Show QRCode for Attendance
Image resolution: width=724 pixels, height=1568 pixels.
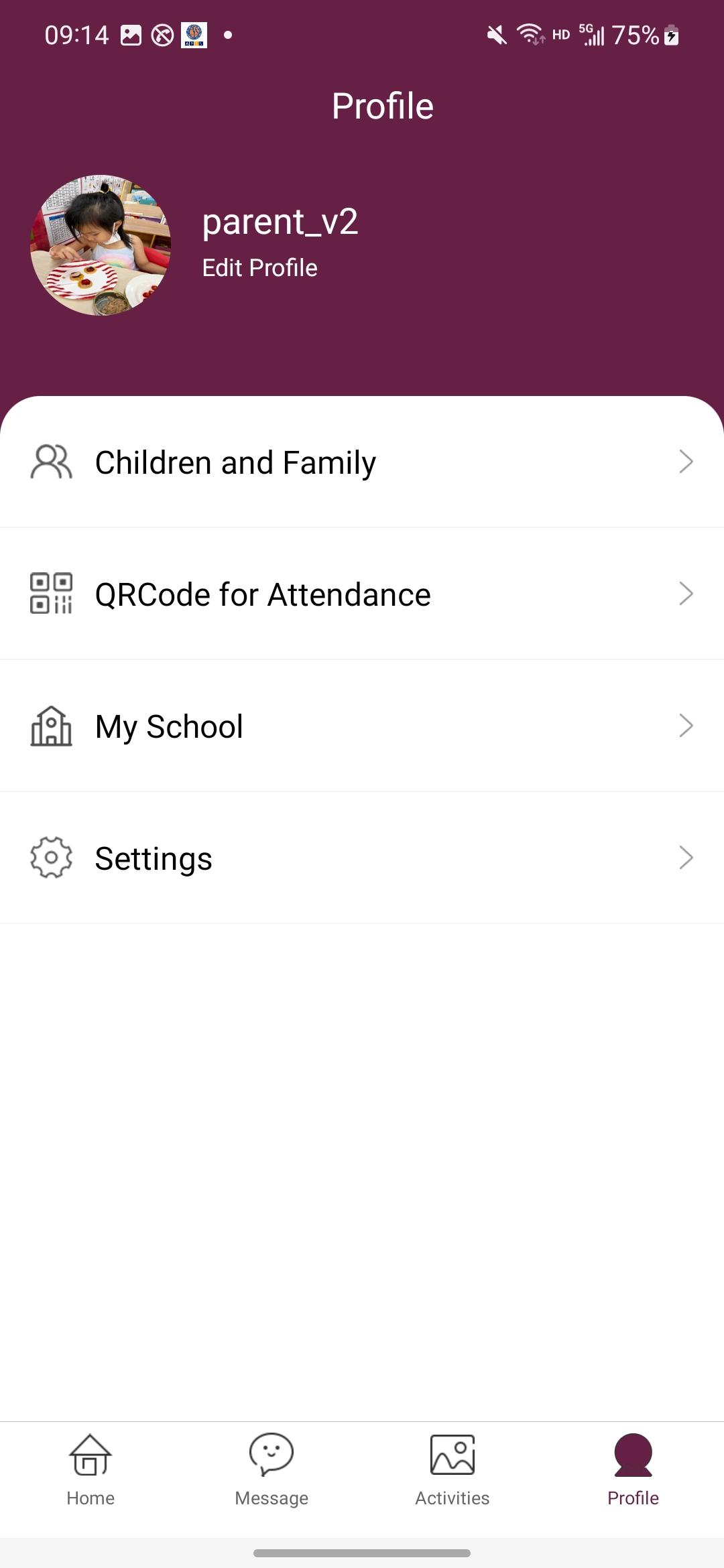coord(362,594)
